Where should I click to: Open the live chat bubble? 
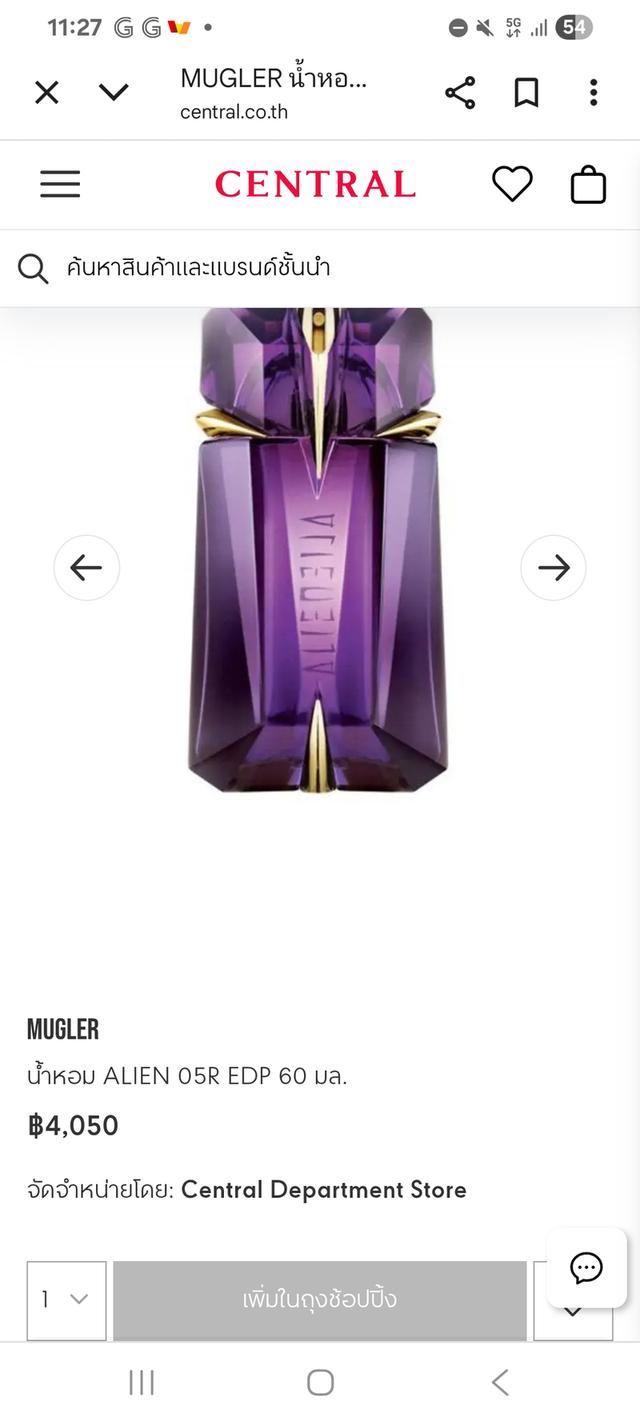tap(586, 1268)
